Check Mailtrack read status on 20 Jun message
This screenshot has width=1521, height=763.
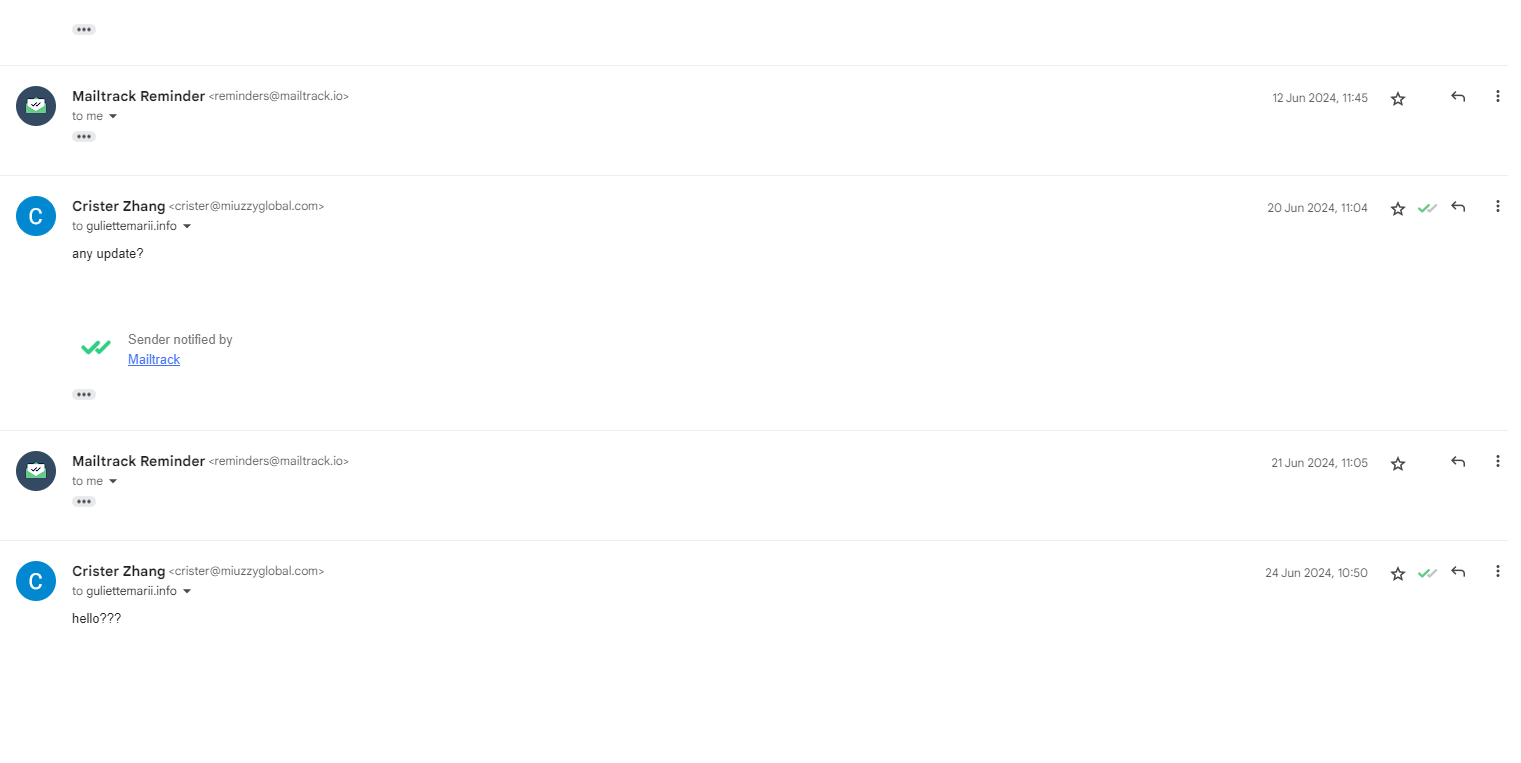point(1427,208)
